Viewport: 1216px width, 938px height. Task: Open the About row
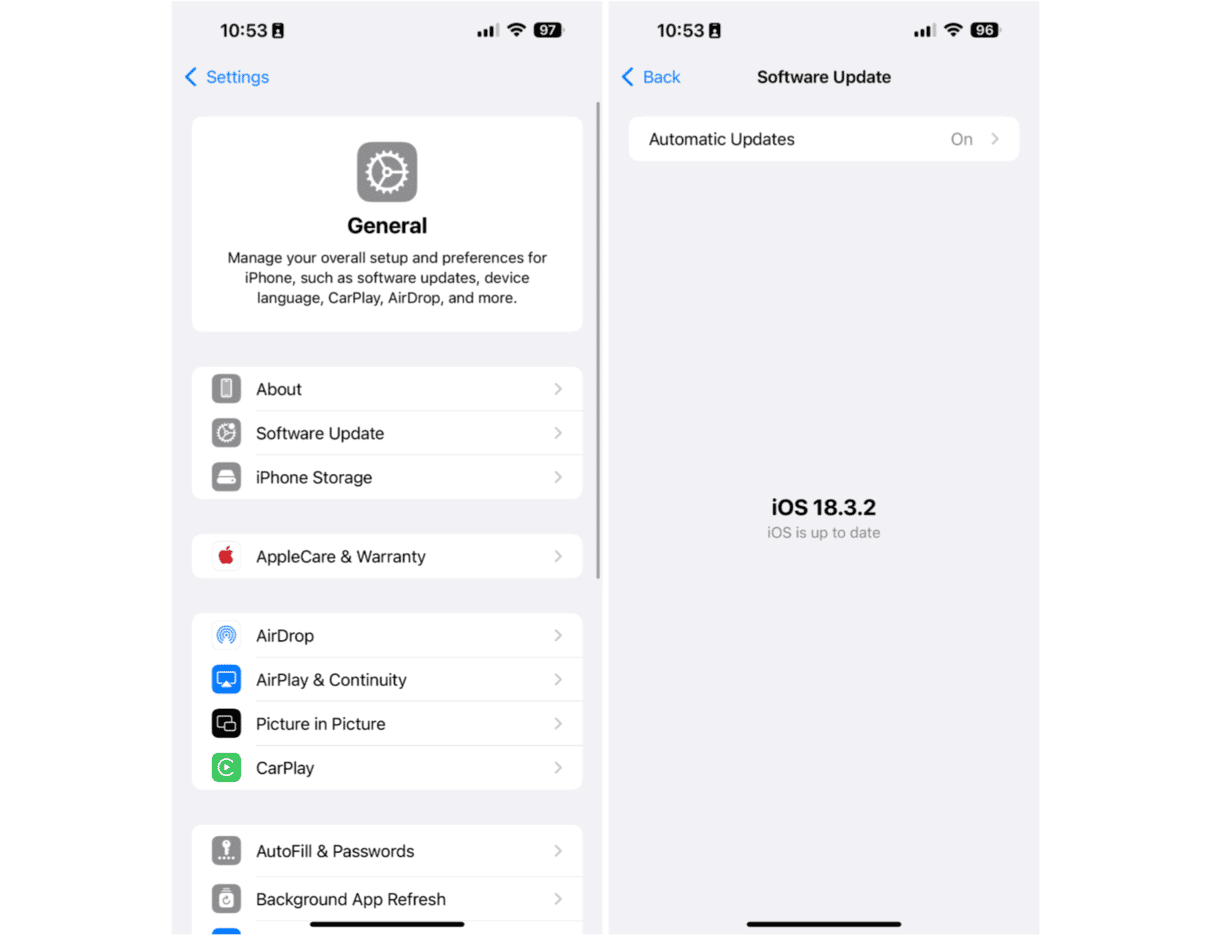tap(387, 389)
